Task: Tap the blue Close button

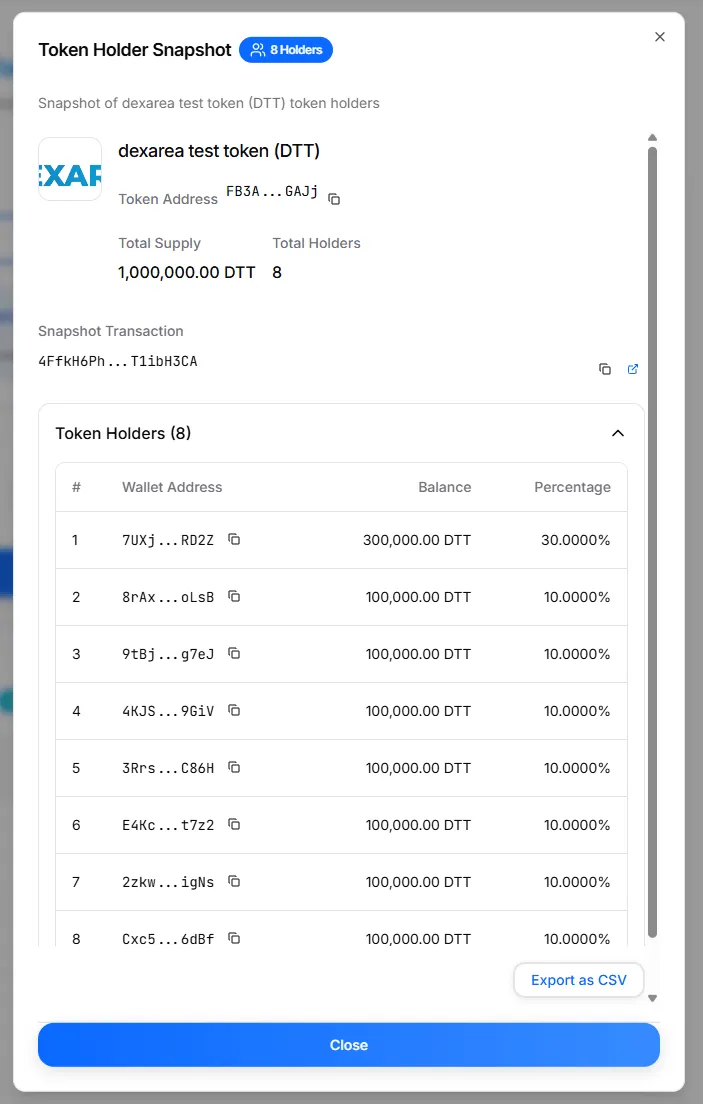Action: (x=349, y=1045)
